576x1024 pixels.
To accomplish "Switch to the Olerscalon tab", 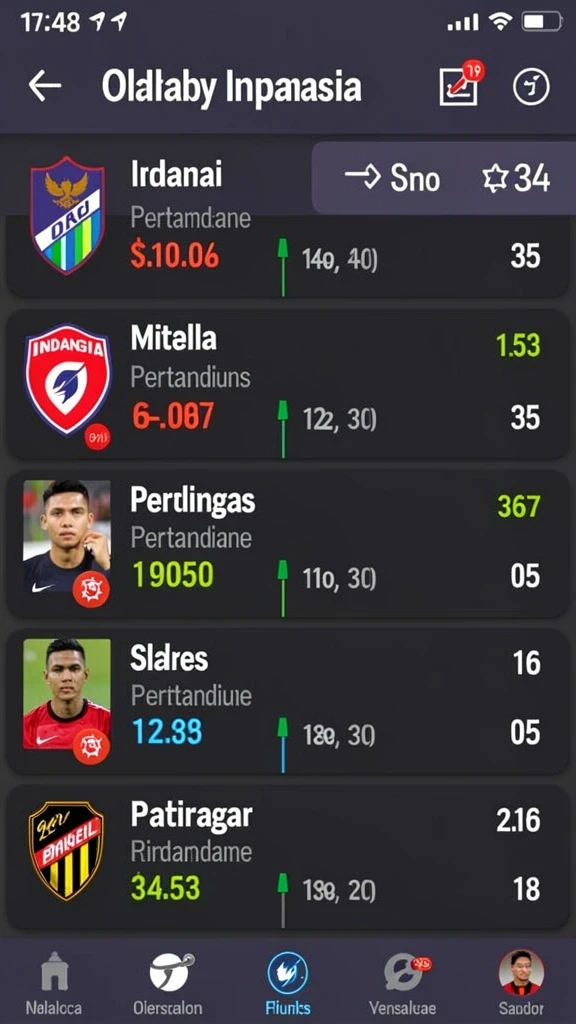I will click(x=168, y=981).
